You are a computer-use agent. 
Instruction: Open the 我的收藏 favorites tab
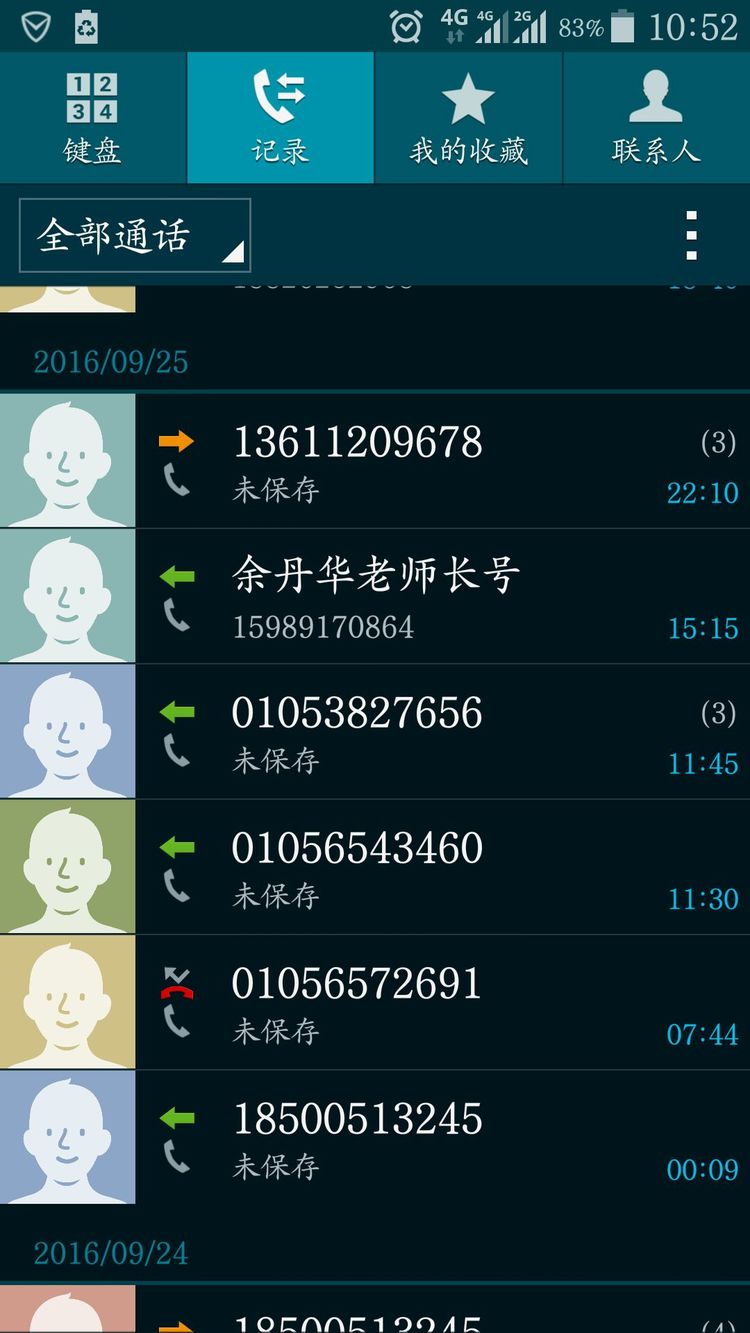pyautogui.click(x=468, y=118)
